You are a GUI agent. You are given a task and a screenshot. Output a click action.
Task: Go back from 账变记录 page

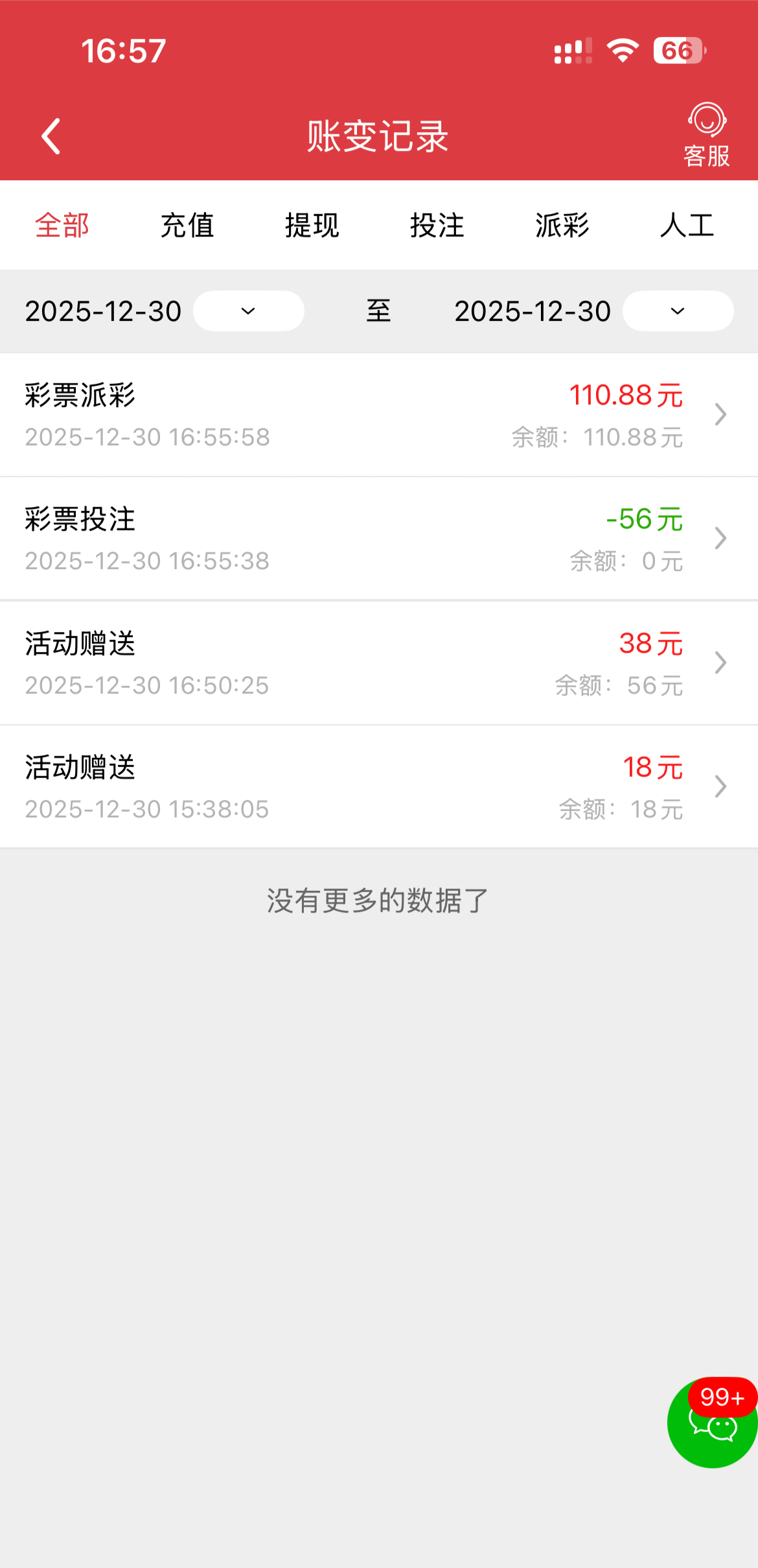pyautogui.click(x=51, y=136)
